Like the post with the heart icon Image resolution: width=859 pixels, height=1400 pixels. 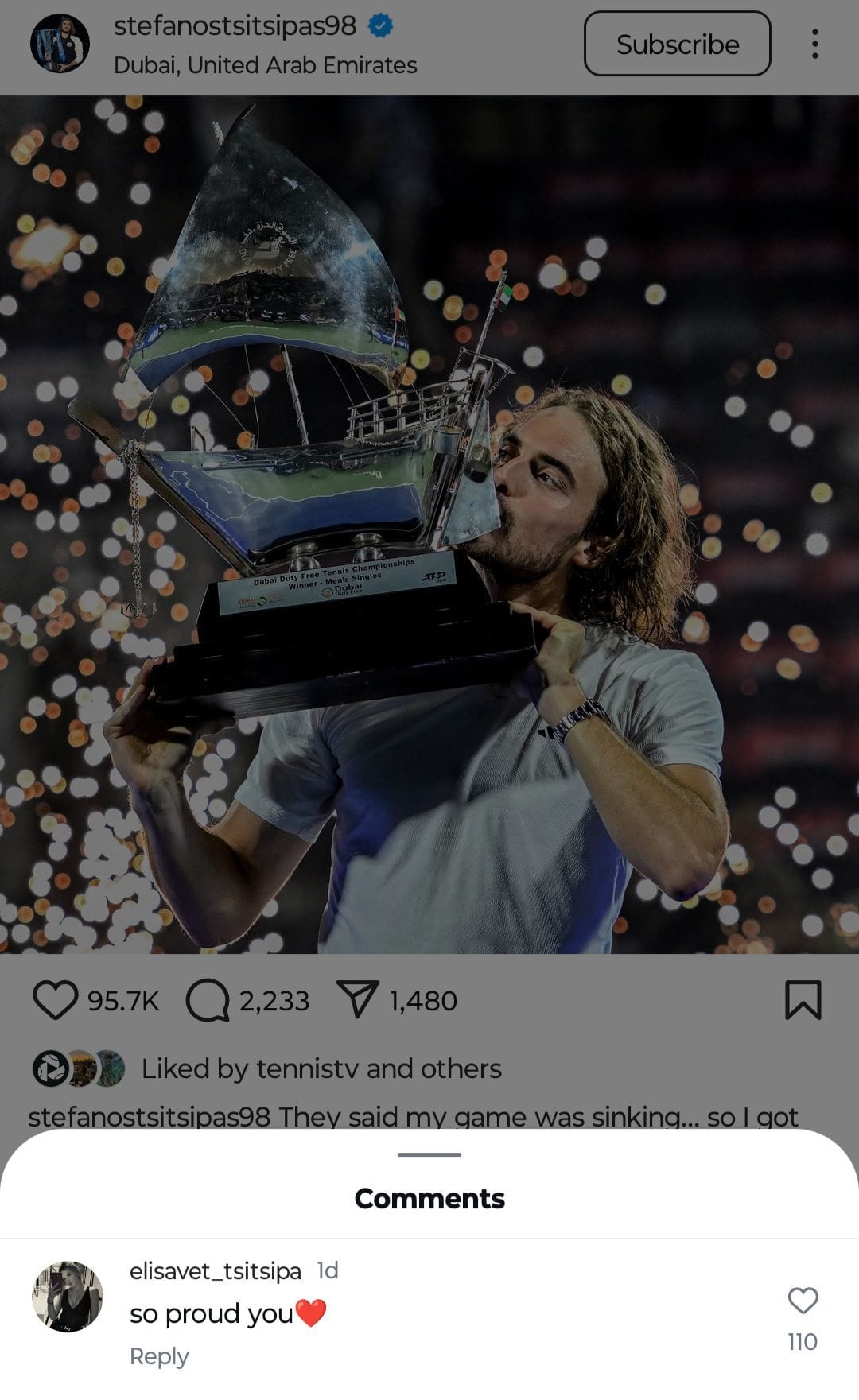pyautogui.click(x=56, y=1001)
